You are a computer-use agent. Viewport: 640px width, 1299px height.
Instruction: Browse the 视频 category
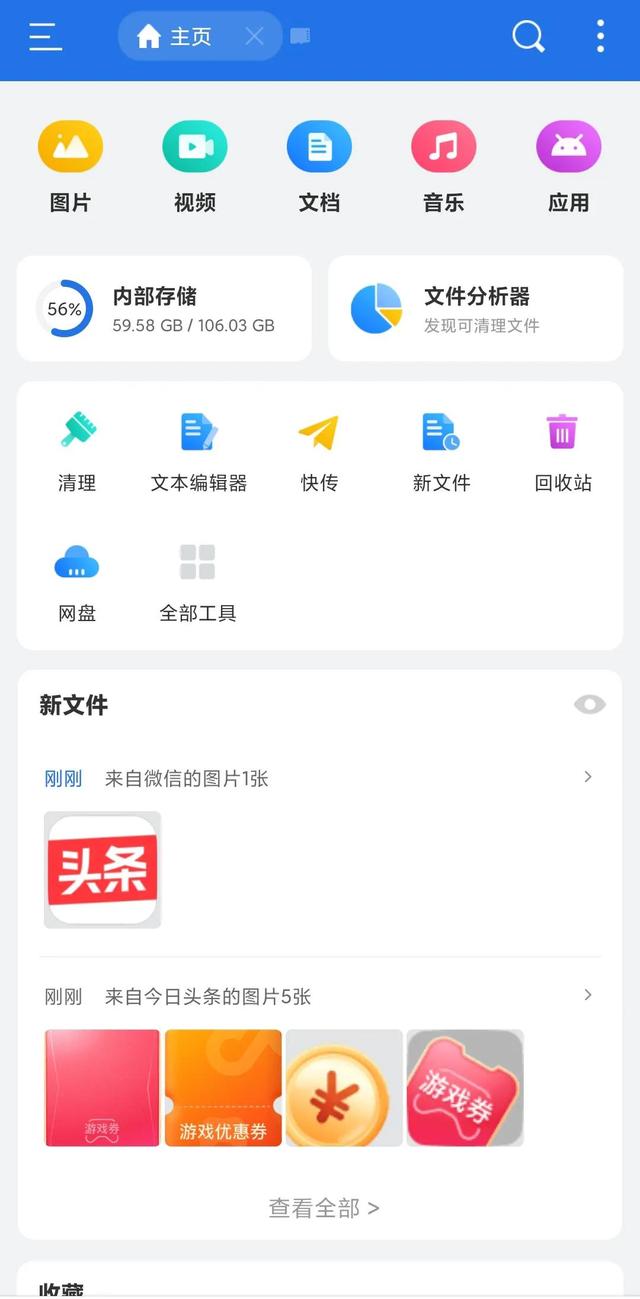point(195,166)
